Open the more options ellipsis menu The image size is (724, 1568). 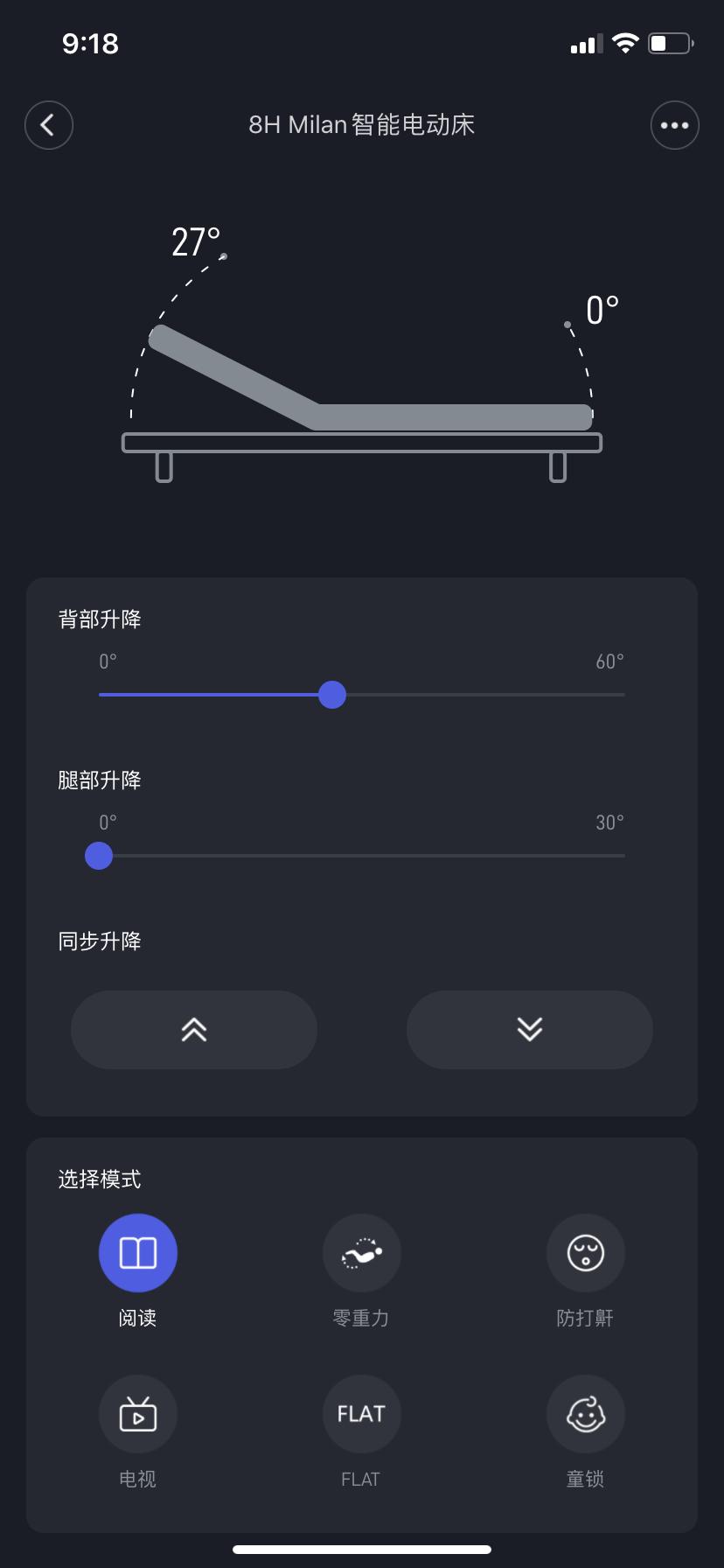[674, 124]
